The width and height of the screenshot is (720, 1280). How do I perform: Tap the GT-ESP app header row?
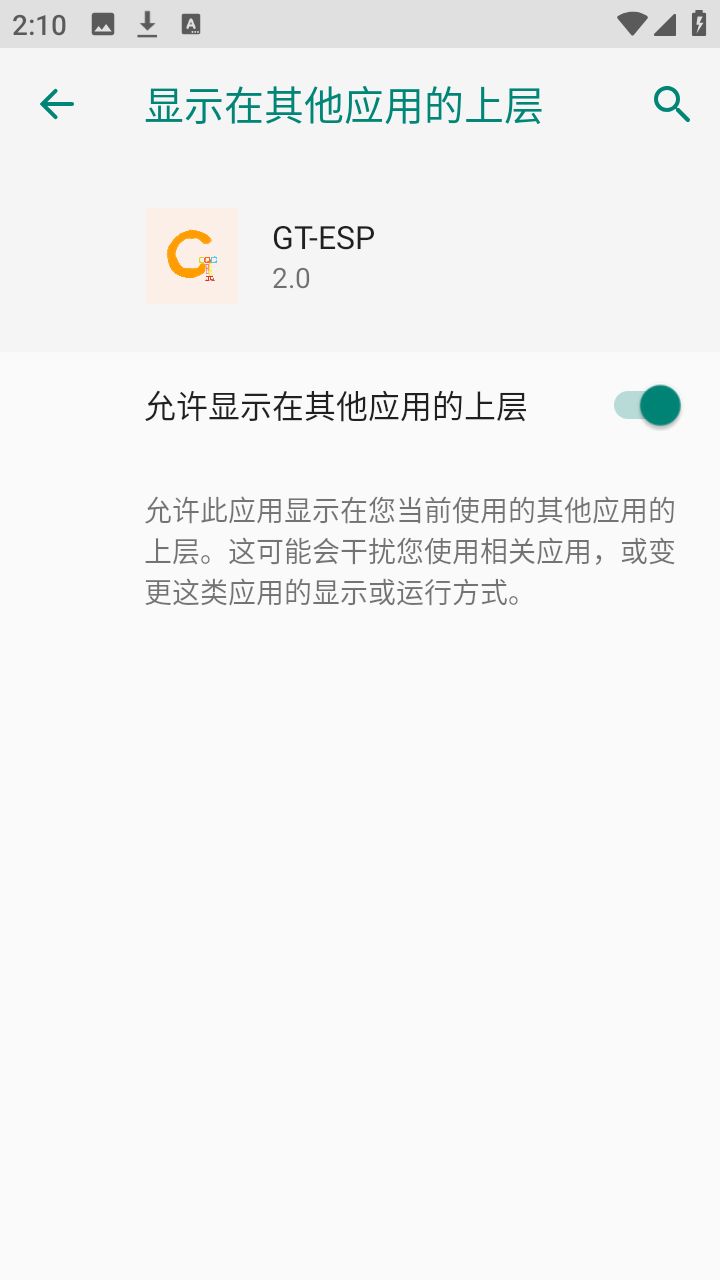360,256
